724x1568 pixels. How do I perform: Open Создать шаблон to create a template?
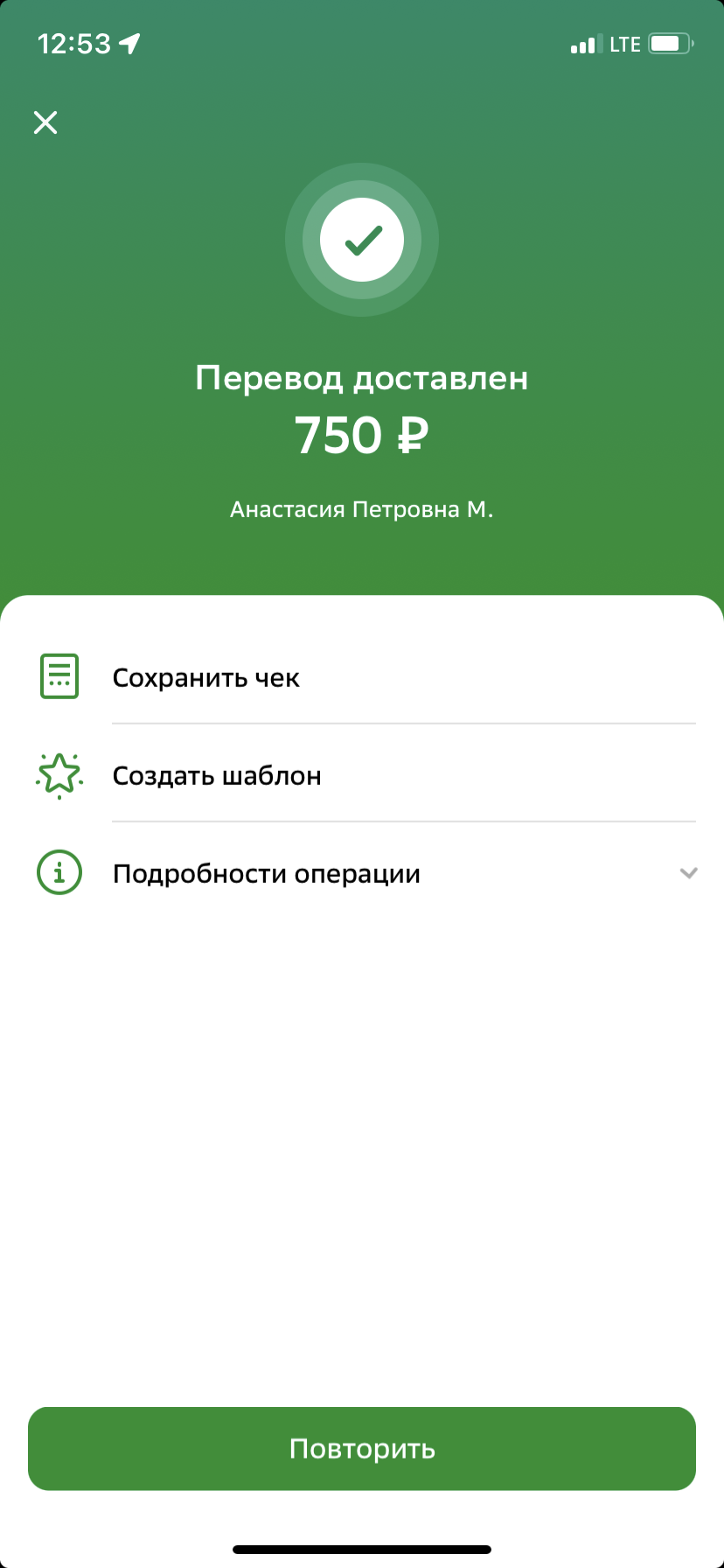coord(362,775)
